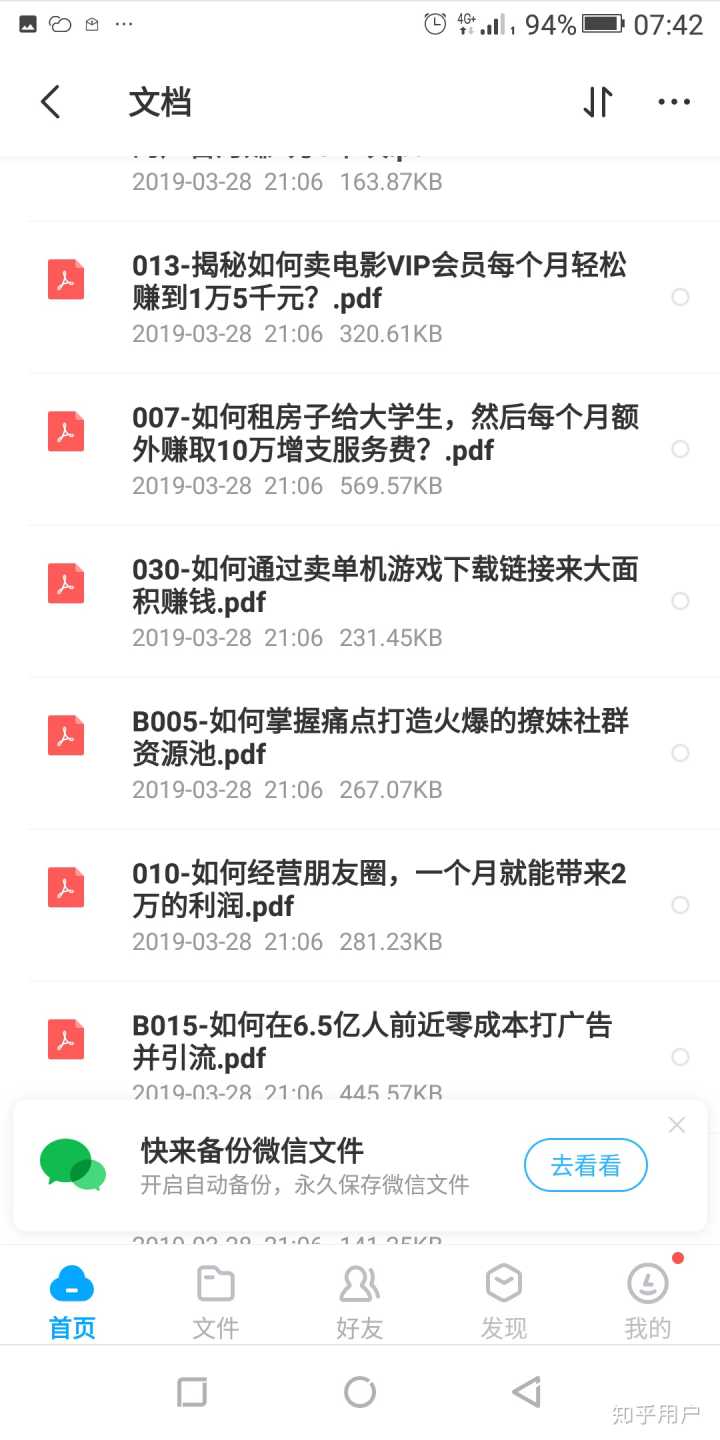The width and height of the screenshot is (720, 1440).
Task: Dismiss the WeChat backup banner
Action: (677, 1125)
